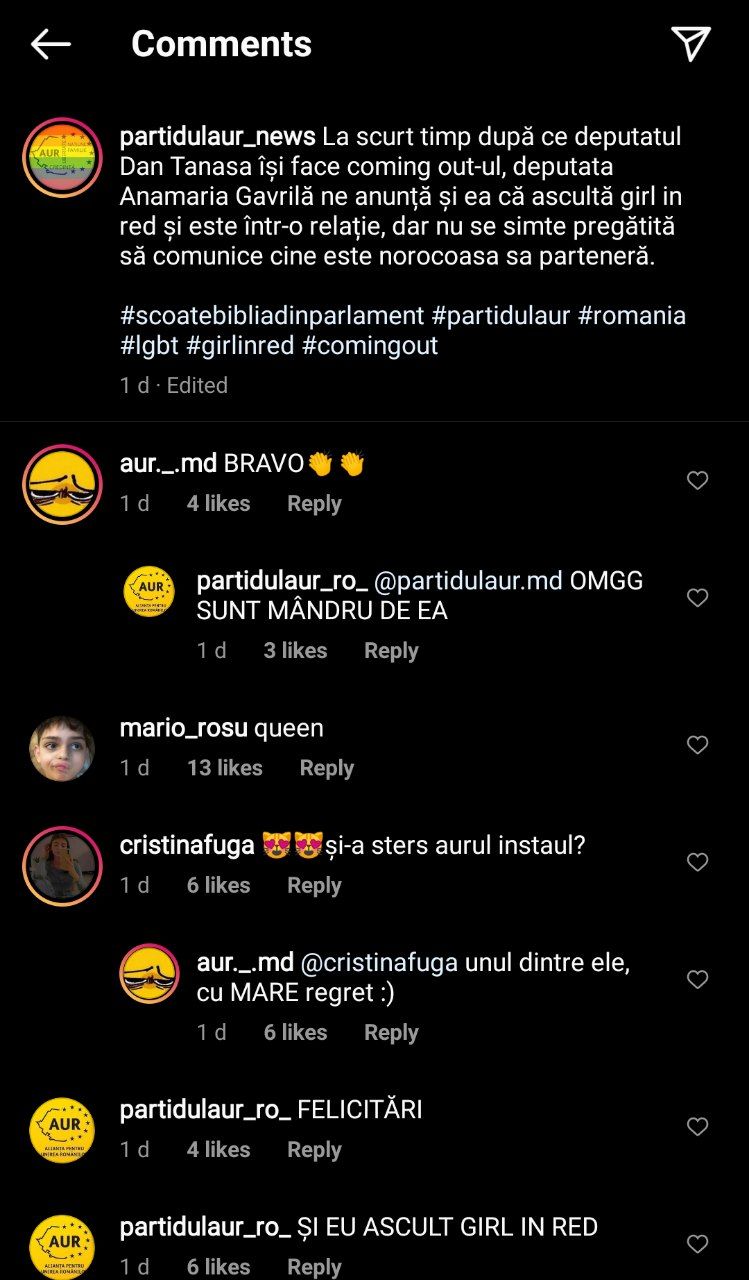The image size is (749, 1280).
Task: Reply to the FELICITĂRI comment
Action: coord(314,1150)
